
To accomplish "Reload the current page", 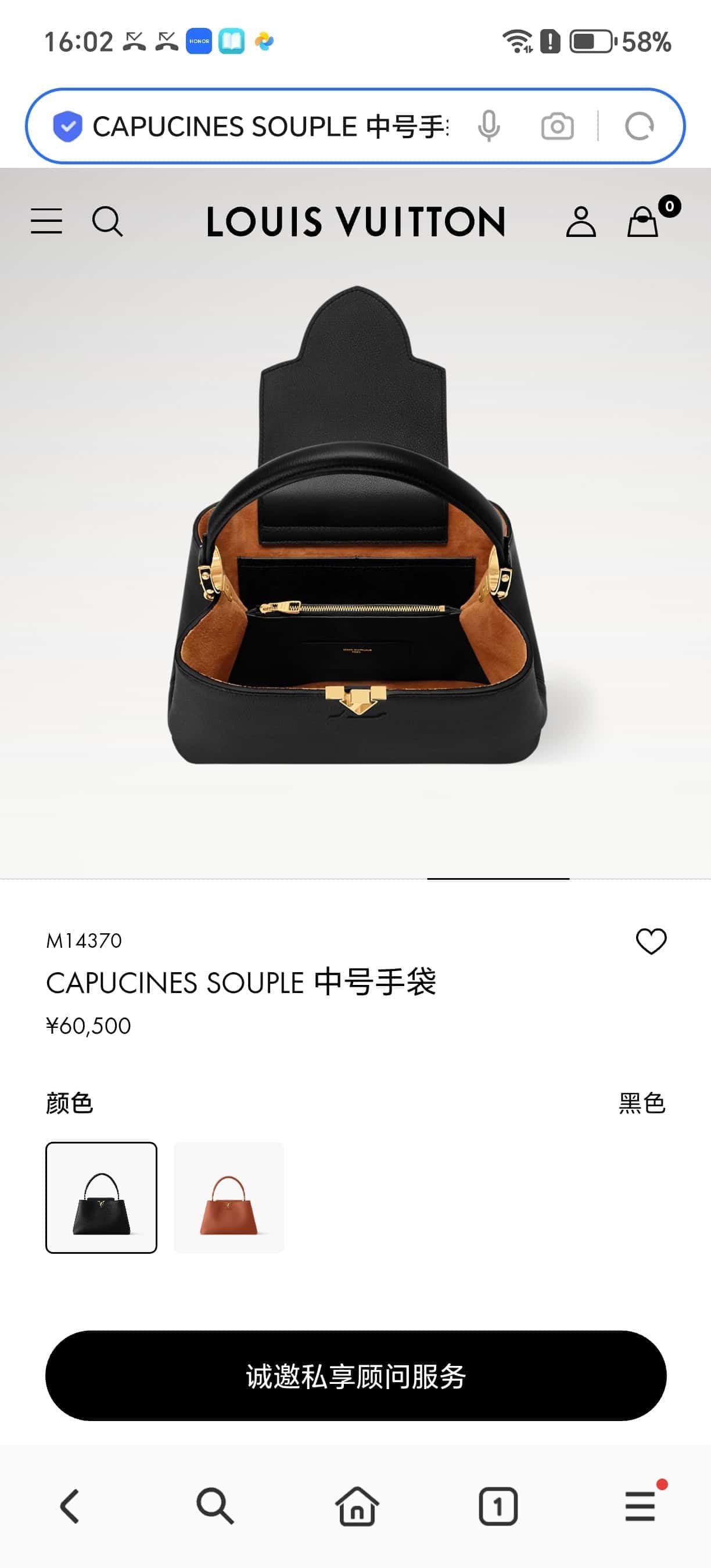I will click(x=639, y=127).
